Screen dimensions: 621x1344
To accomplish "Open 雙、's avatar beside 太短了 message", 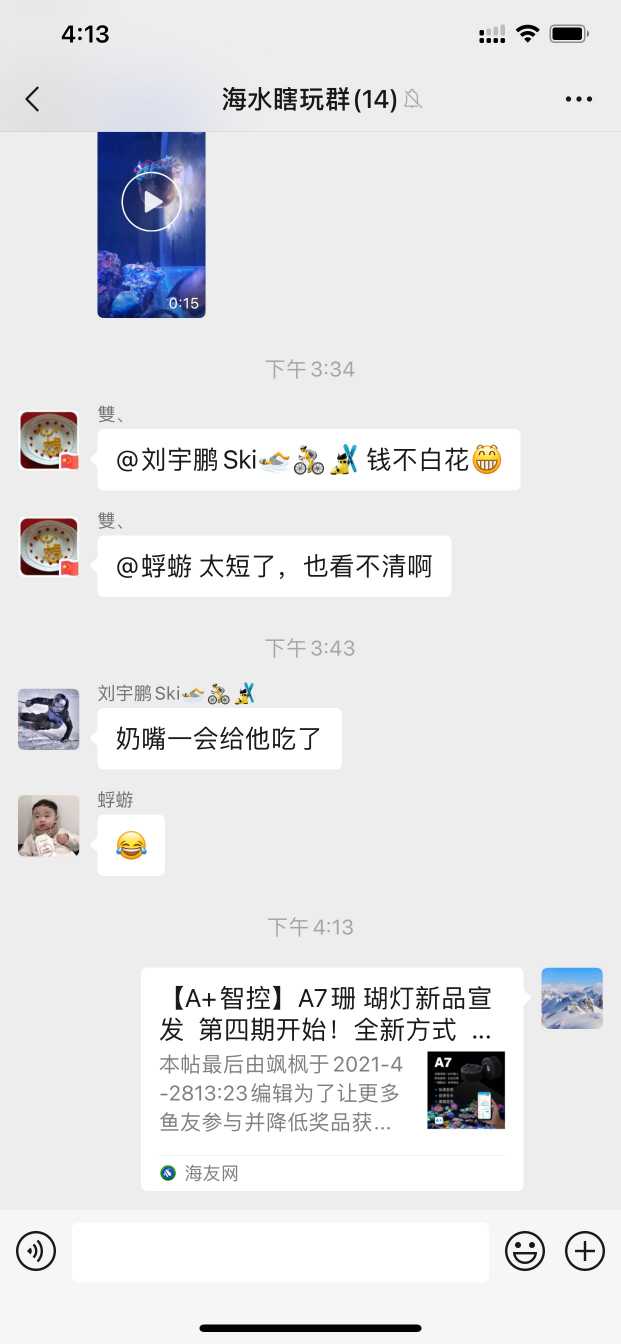I will [49, 547].
